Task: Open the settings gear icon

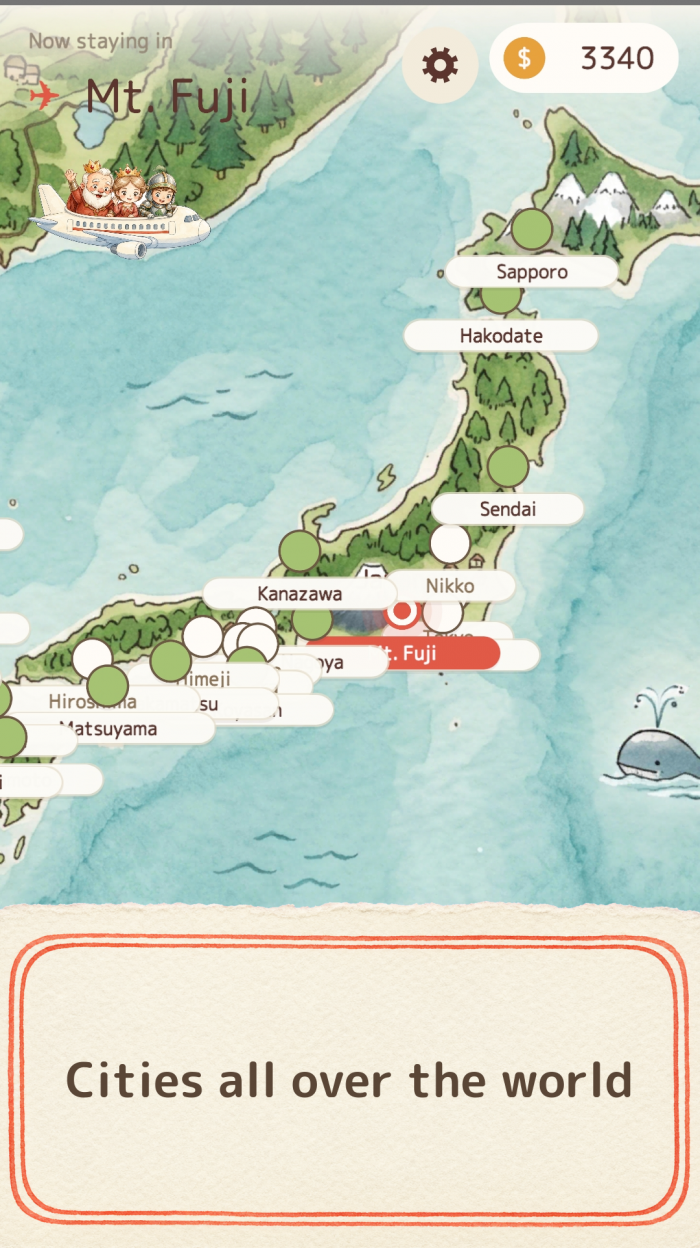Action: (x=440, y=66)
